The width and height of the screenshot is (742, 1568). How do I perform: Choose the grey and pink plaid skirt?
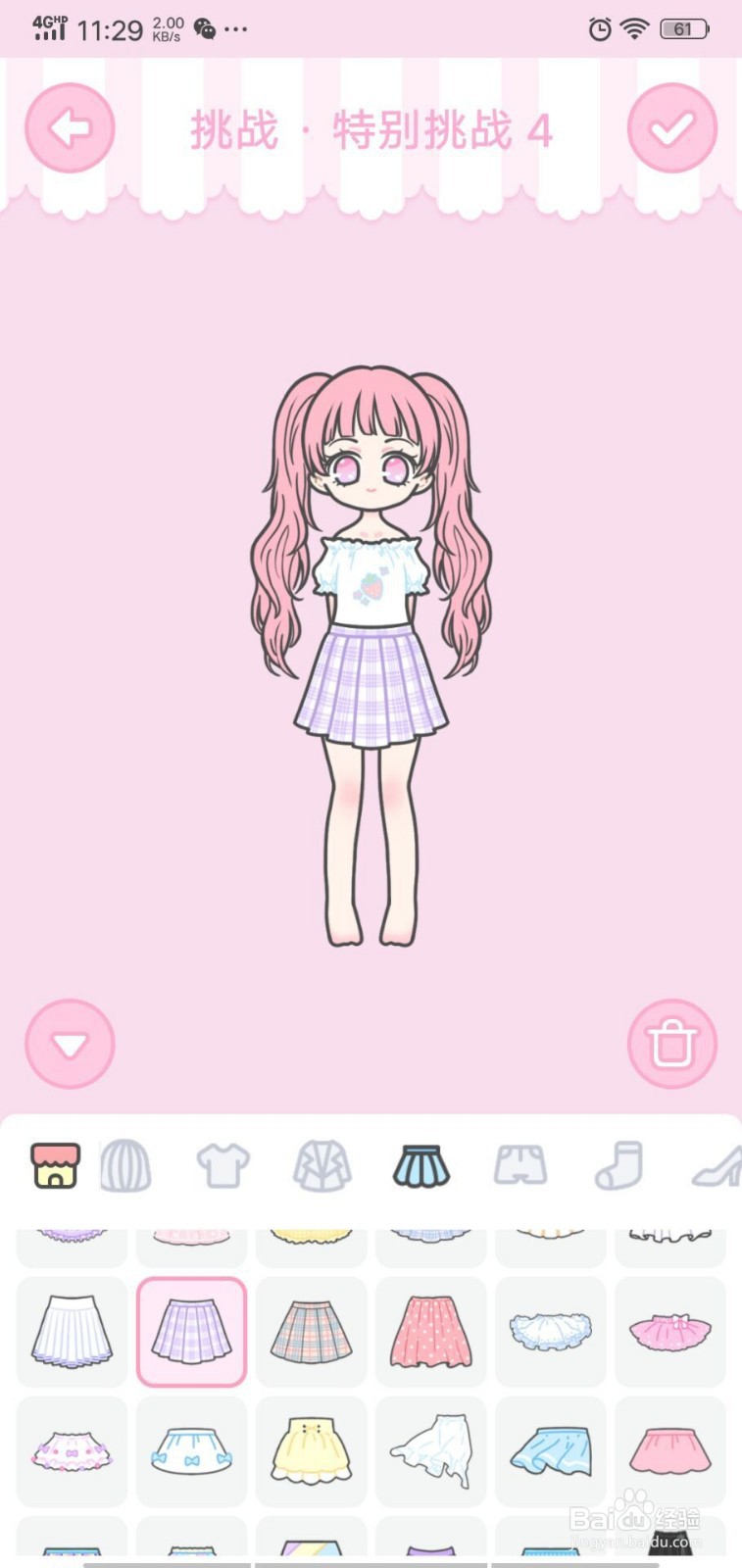[x=311, y=1331]
